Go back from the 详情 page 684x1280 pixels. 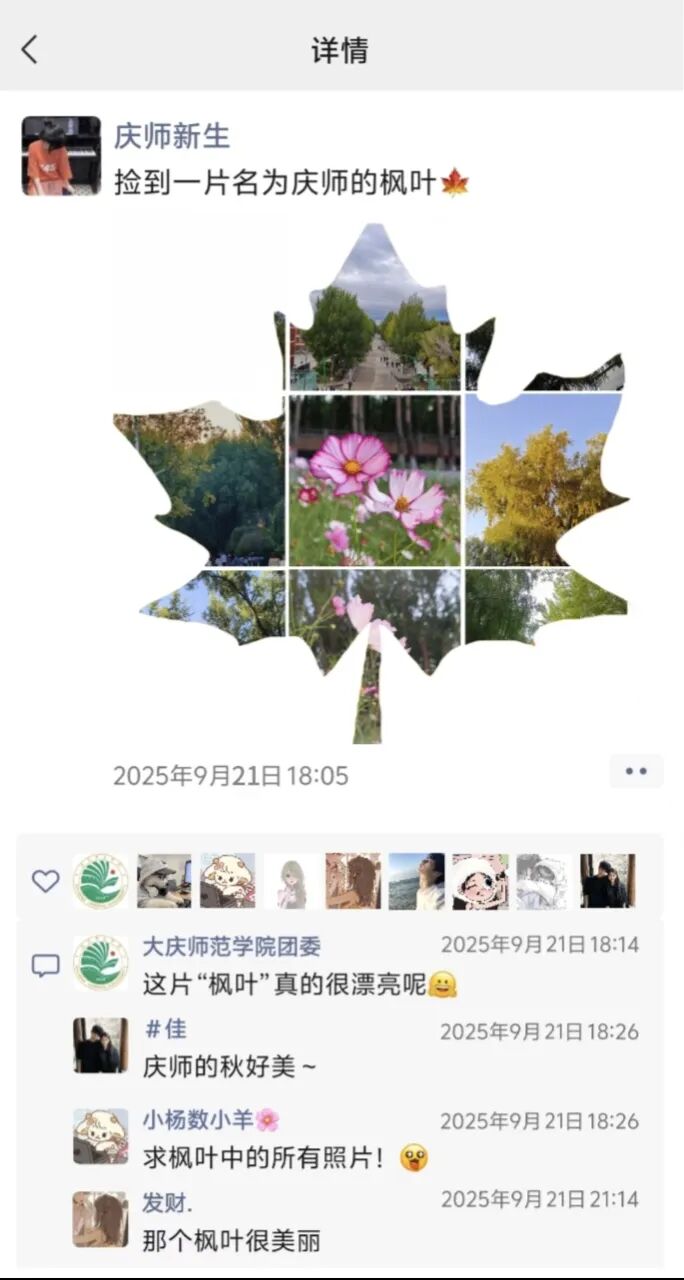[30, 50]
